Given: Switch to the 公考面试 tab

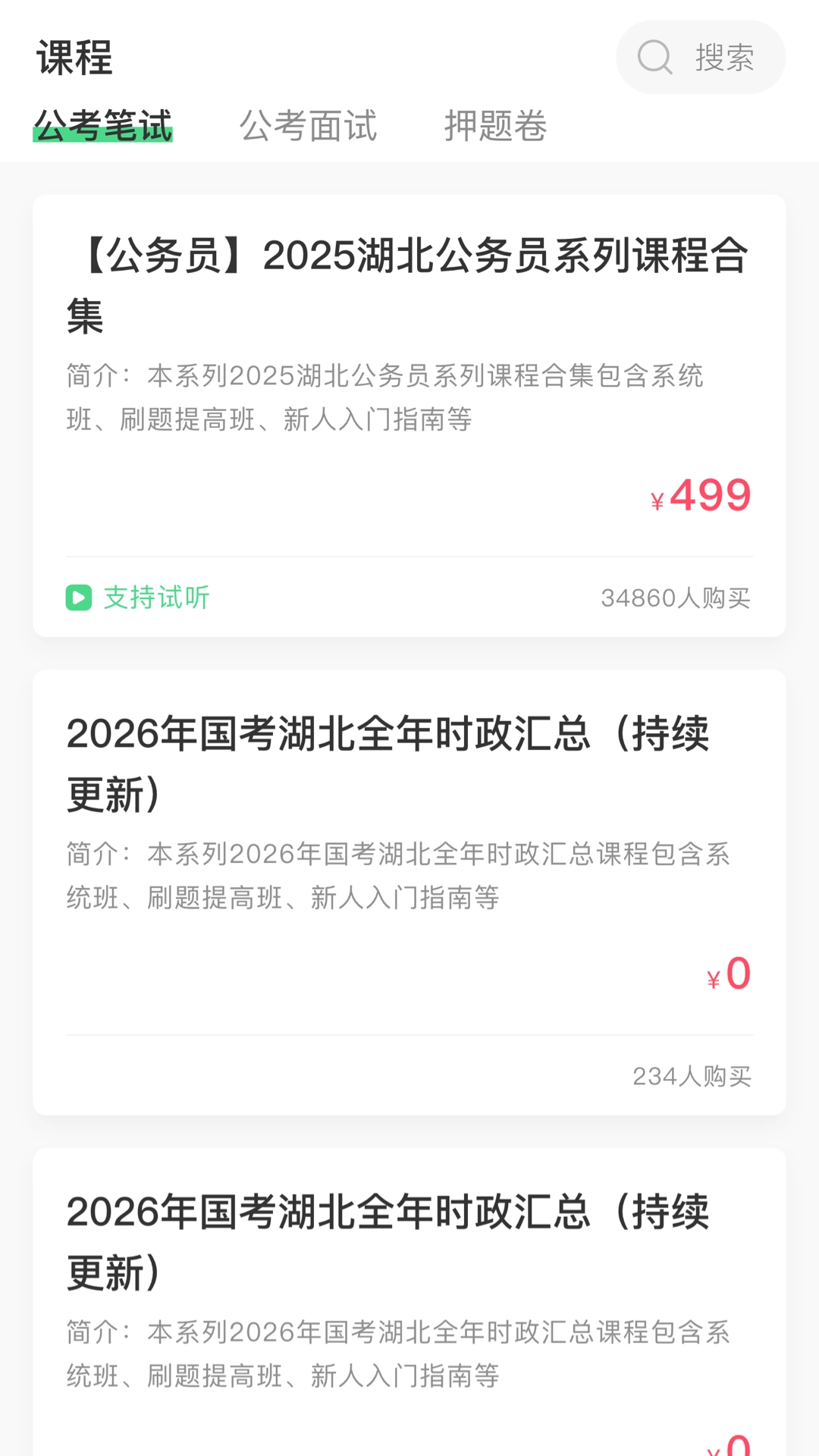Looking at the screenshot, I should tap(309, 127).
